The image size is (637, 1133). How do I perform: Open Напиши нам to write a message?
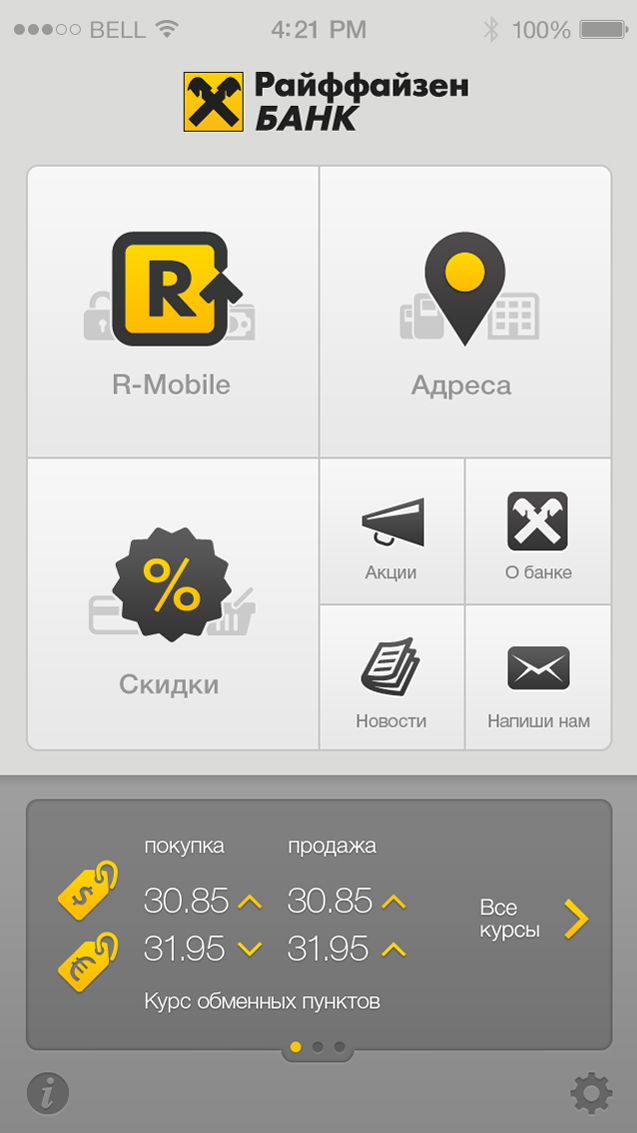[538, 677]
